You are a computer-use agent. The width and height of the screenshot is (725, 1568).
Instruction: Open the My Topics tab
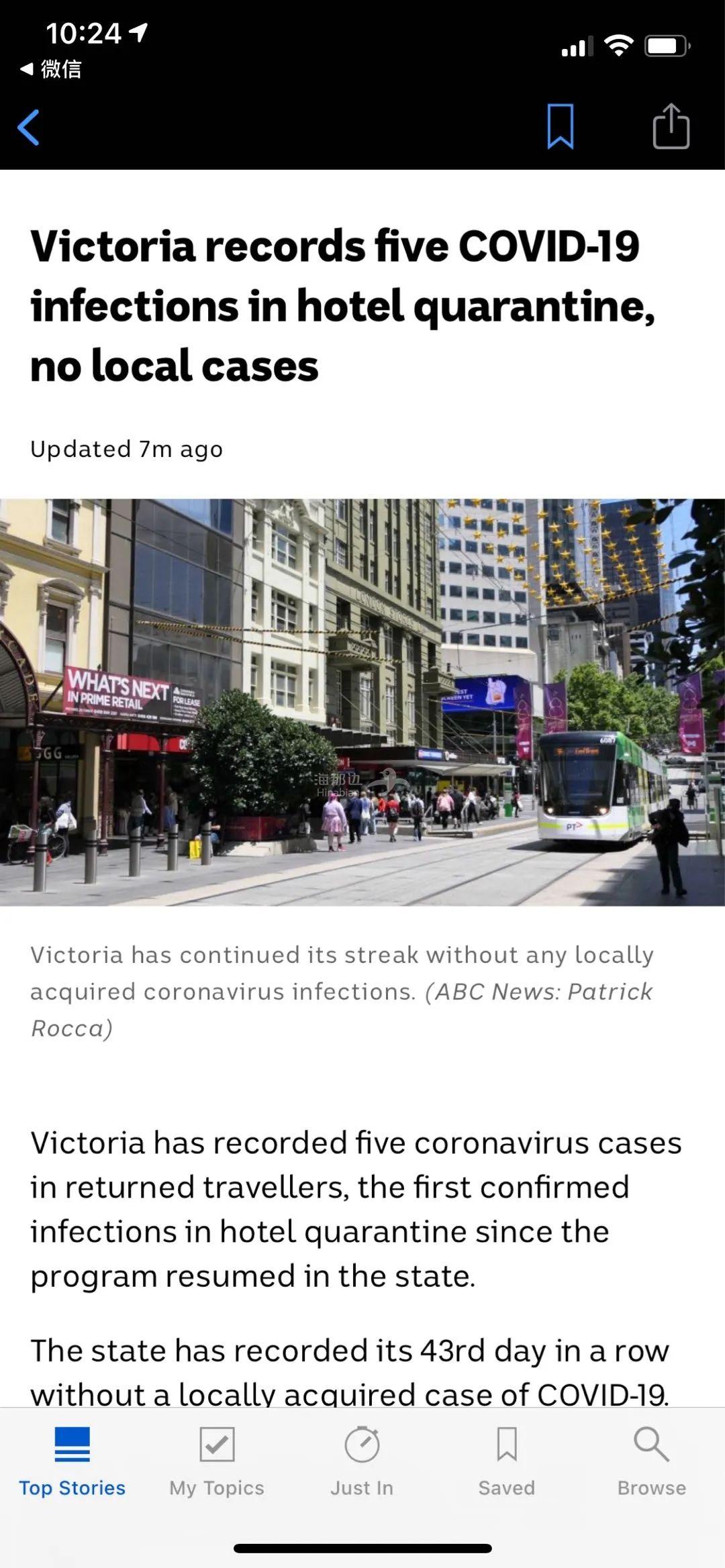pyautogui.click(x=217, y=1463)
